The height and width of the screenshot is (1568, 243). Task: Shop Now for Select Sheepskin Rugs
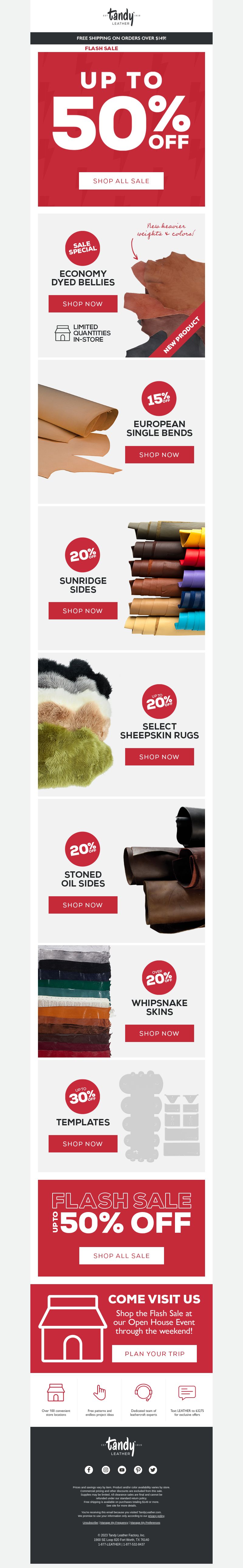pyautogui.click(x=159, y=757)
